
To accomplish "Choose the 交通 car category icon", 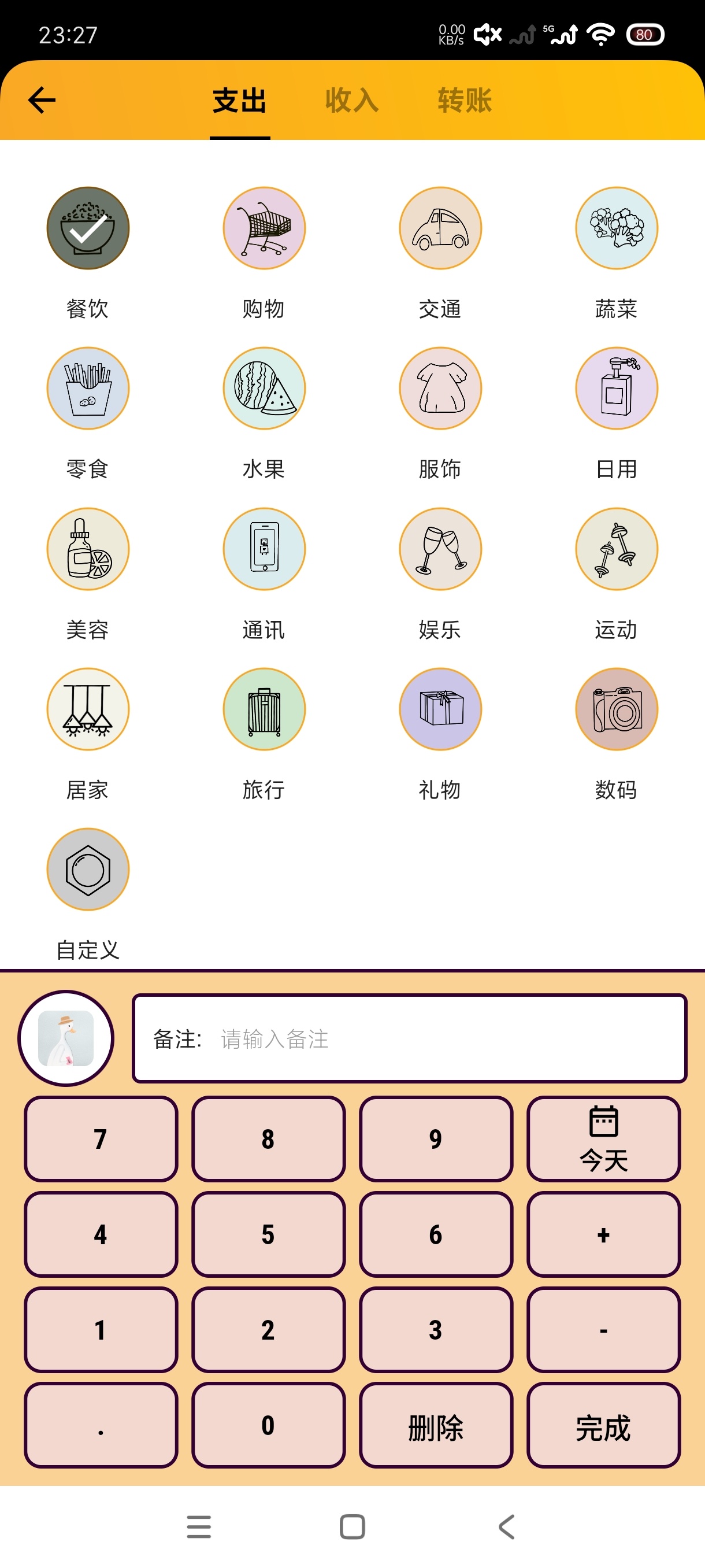I will [440, 227].
